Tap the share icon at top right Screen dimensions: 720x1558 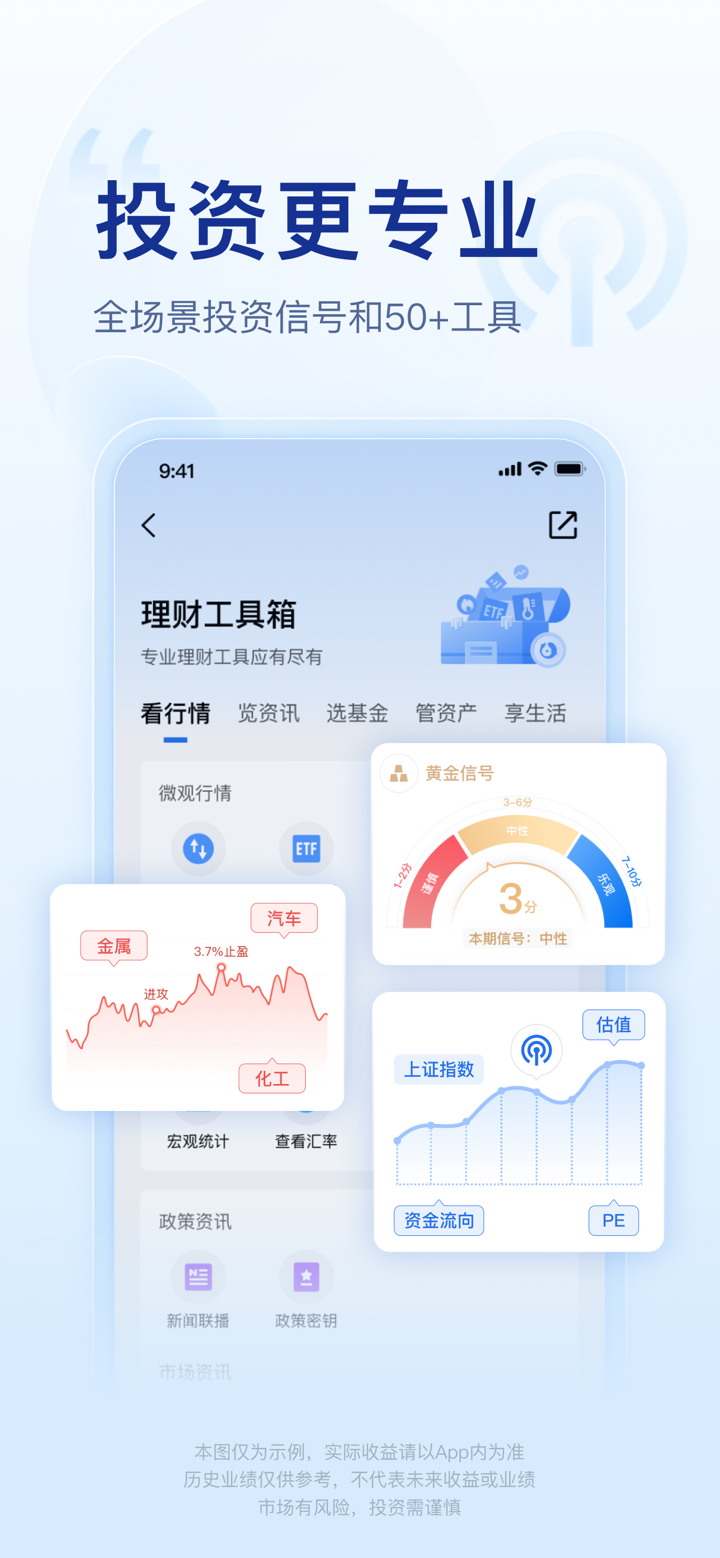coord(563,524)
